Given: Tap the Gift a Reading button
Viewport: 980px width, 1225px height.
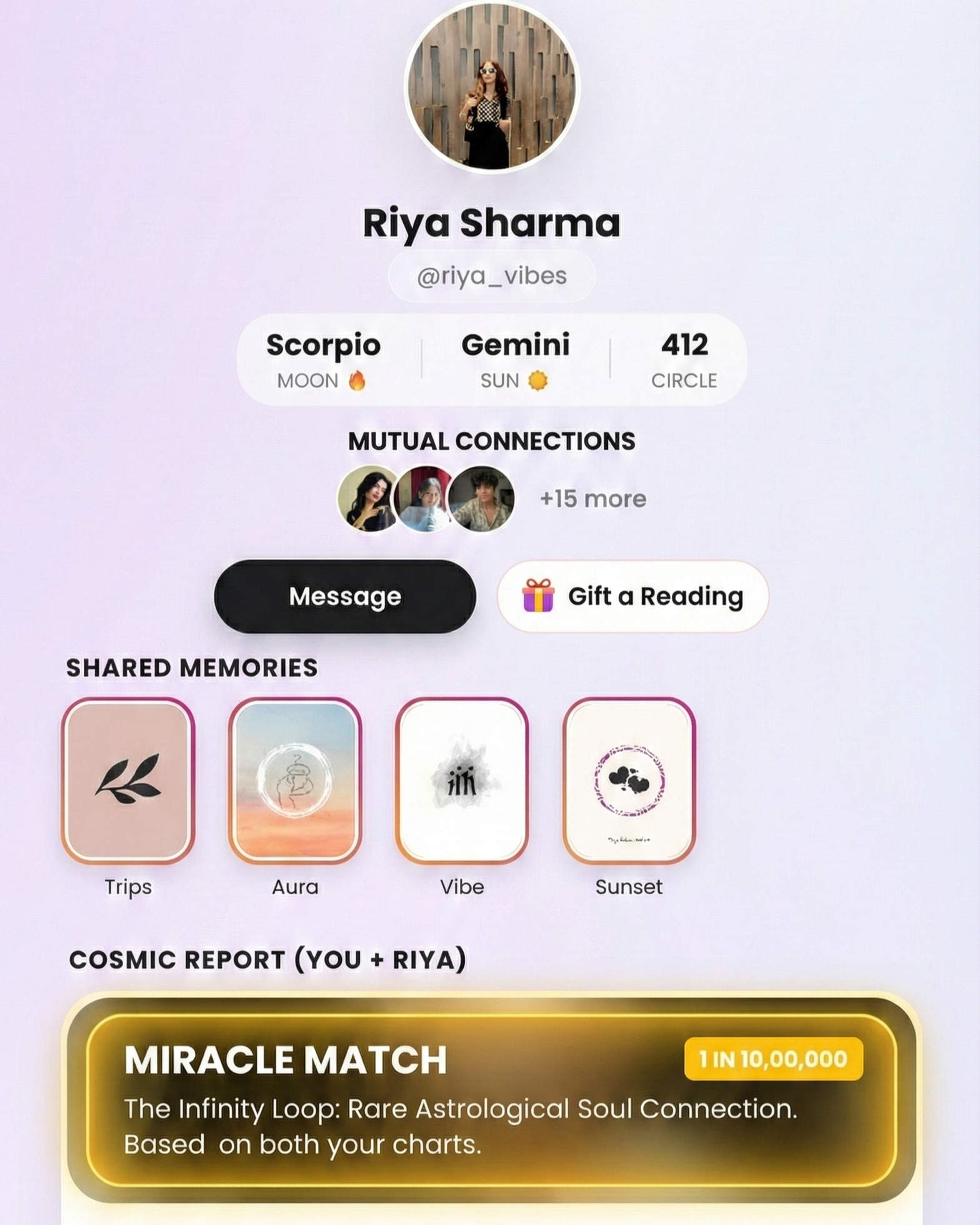Looking at the screenshot, I should click(632, 596).
